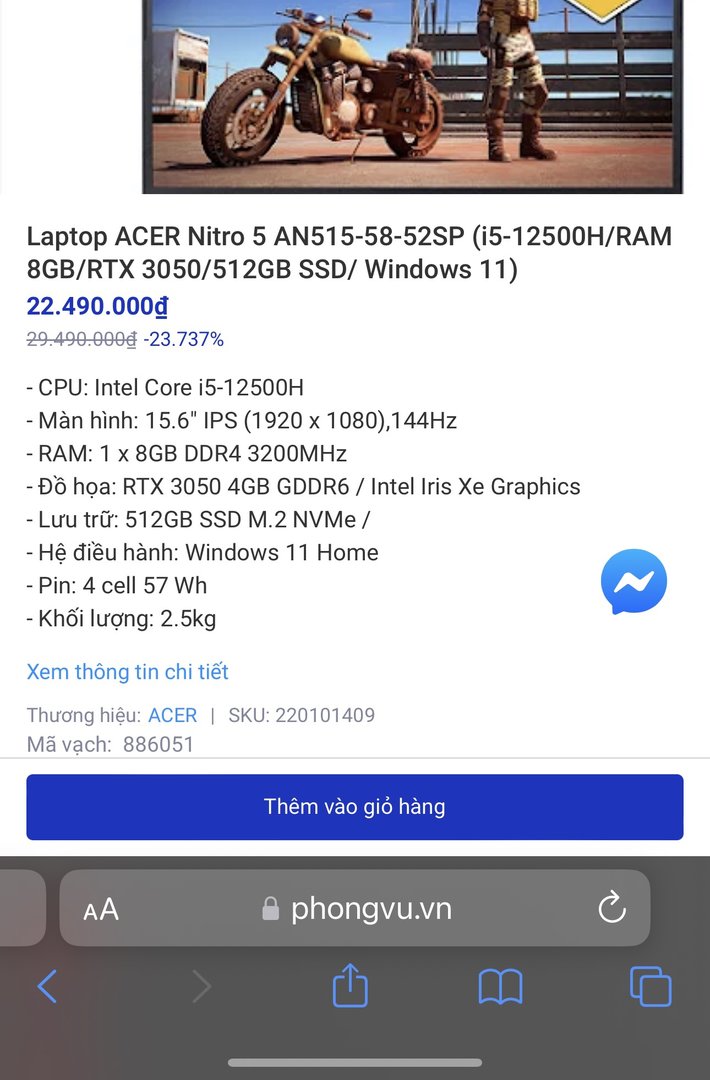The width and height of the screenshot is (710, 1080).
Task: Open the Messenger chat bubble
Action: [633, 581]
